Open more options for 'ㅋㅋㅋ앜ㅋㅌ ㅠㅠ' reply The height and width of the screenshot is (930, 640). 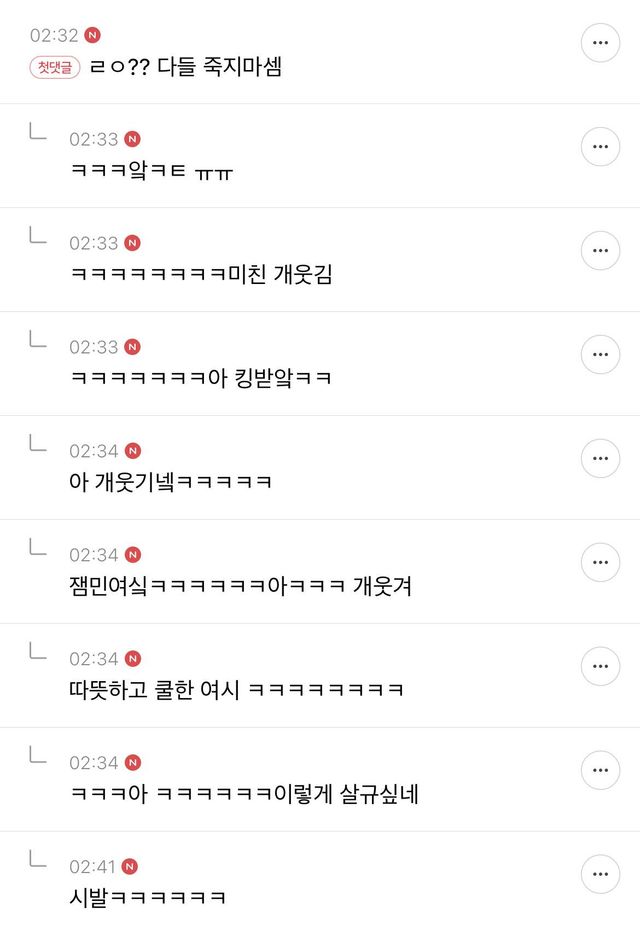point(600,147)
